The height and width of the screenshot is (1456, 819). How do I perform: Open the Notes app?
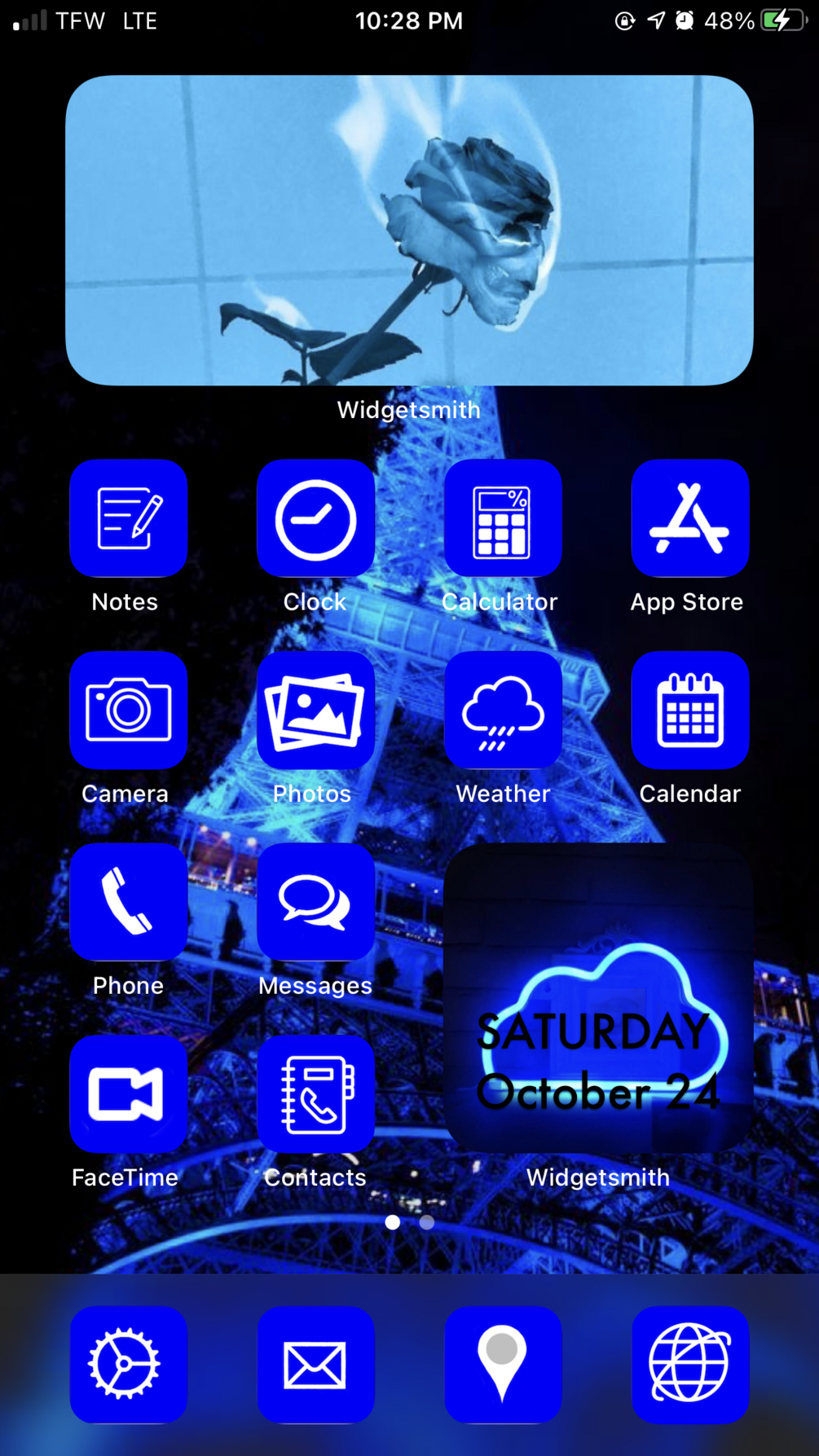tap(128, 518)
